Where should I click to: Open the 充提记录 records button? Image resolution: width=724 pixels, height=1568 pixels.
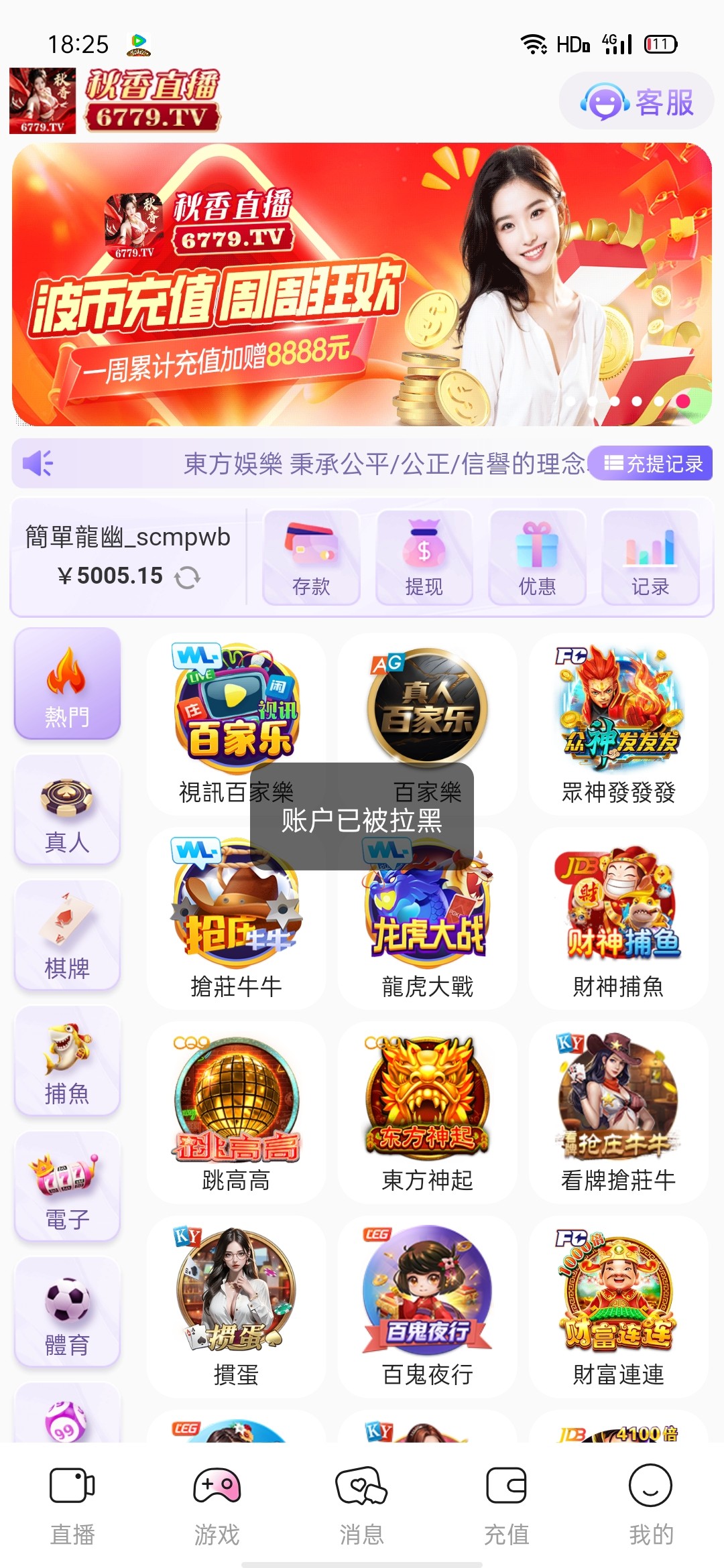point(653,464)
